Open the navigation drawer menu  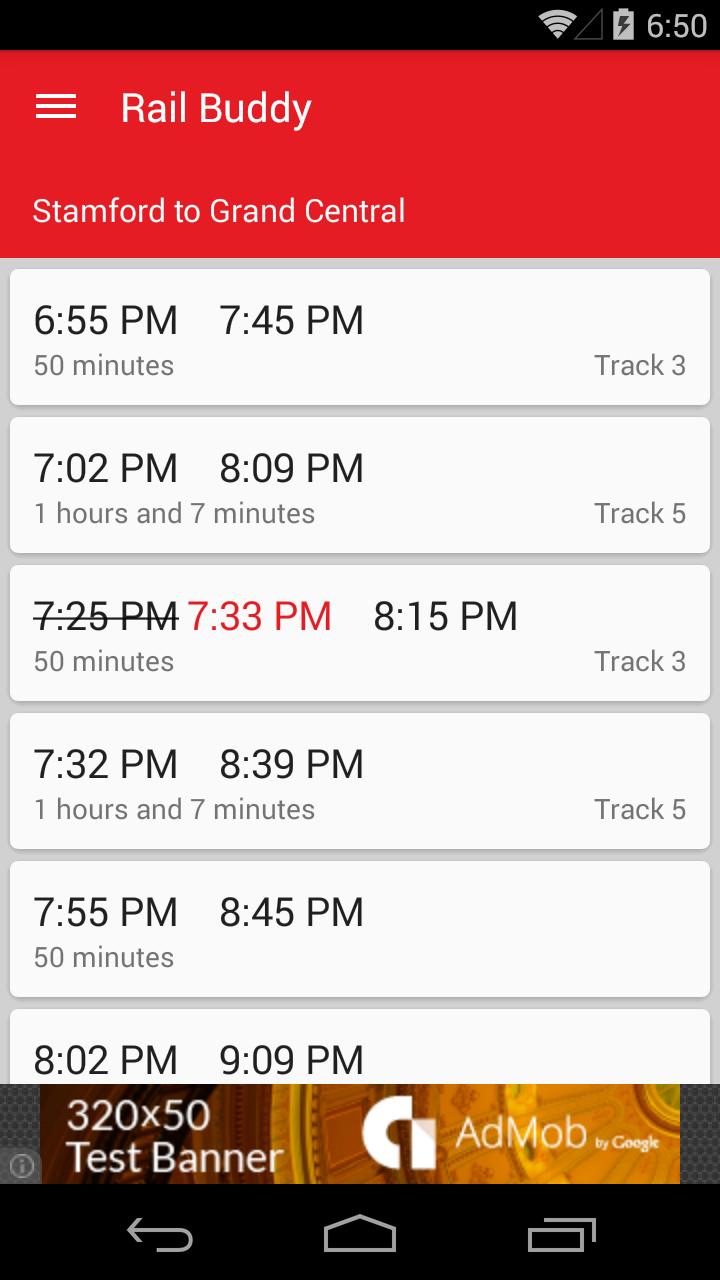coord(56,107)
